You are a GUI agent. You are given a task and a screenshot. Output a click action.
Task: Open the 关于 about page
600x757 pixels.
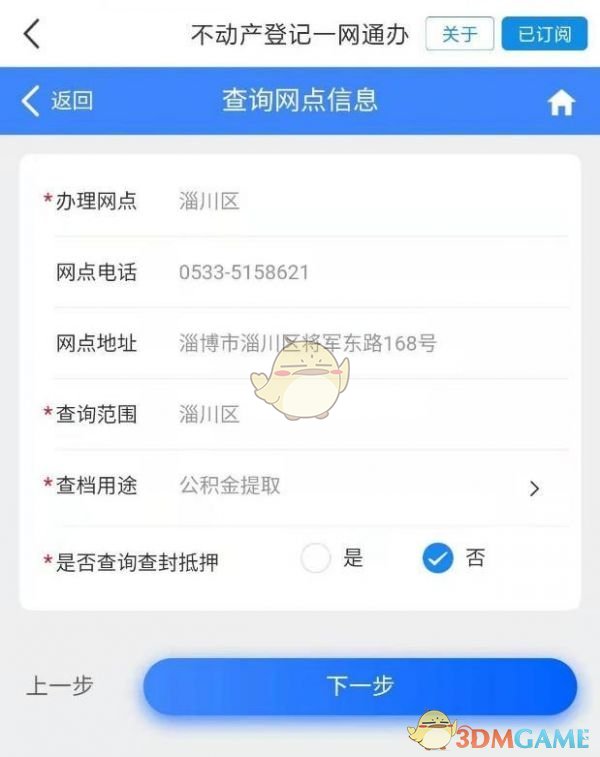[x=459, y=34]
